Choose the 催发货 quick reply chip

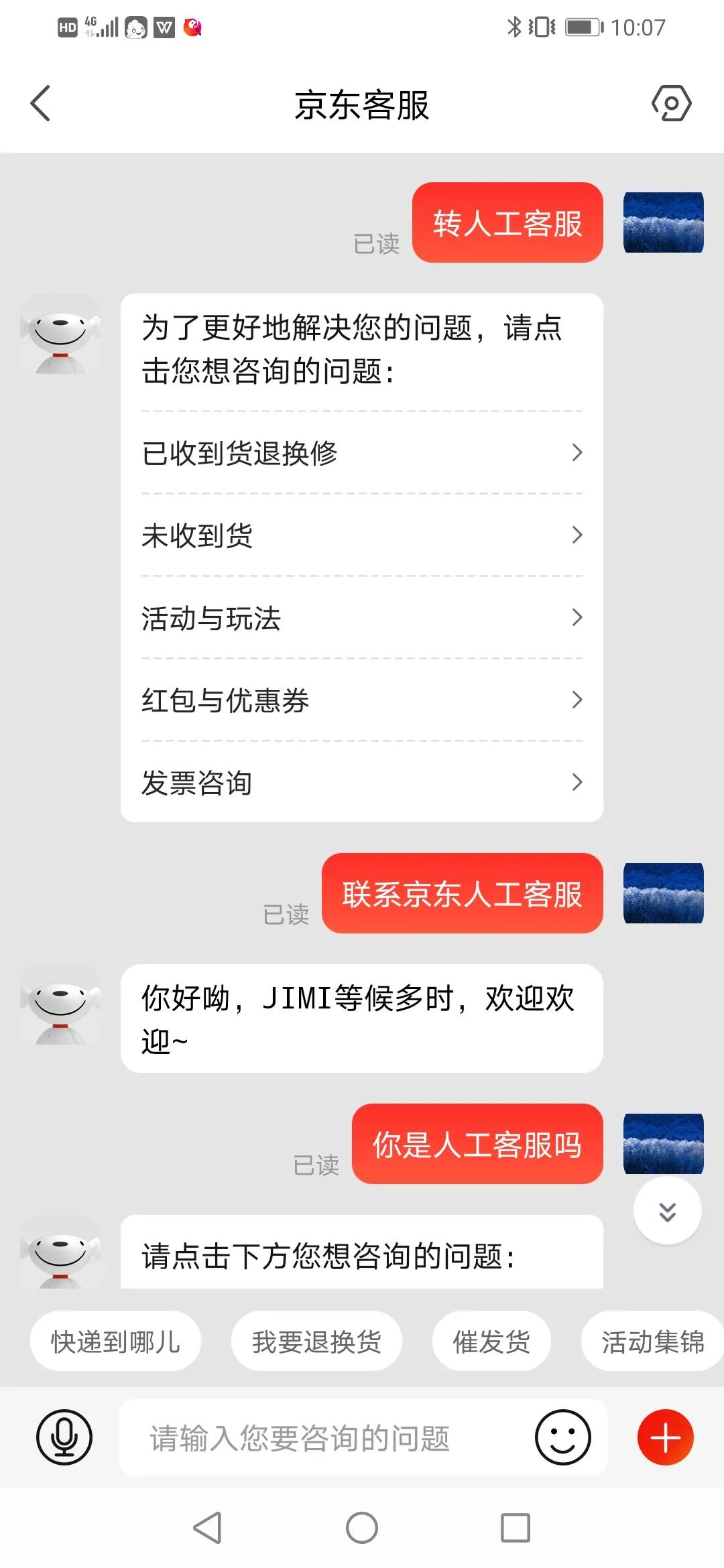coord(491,1341)
